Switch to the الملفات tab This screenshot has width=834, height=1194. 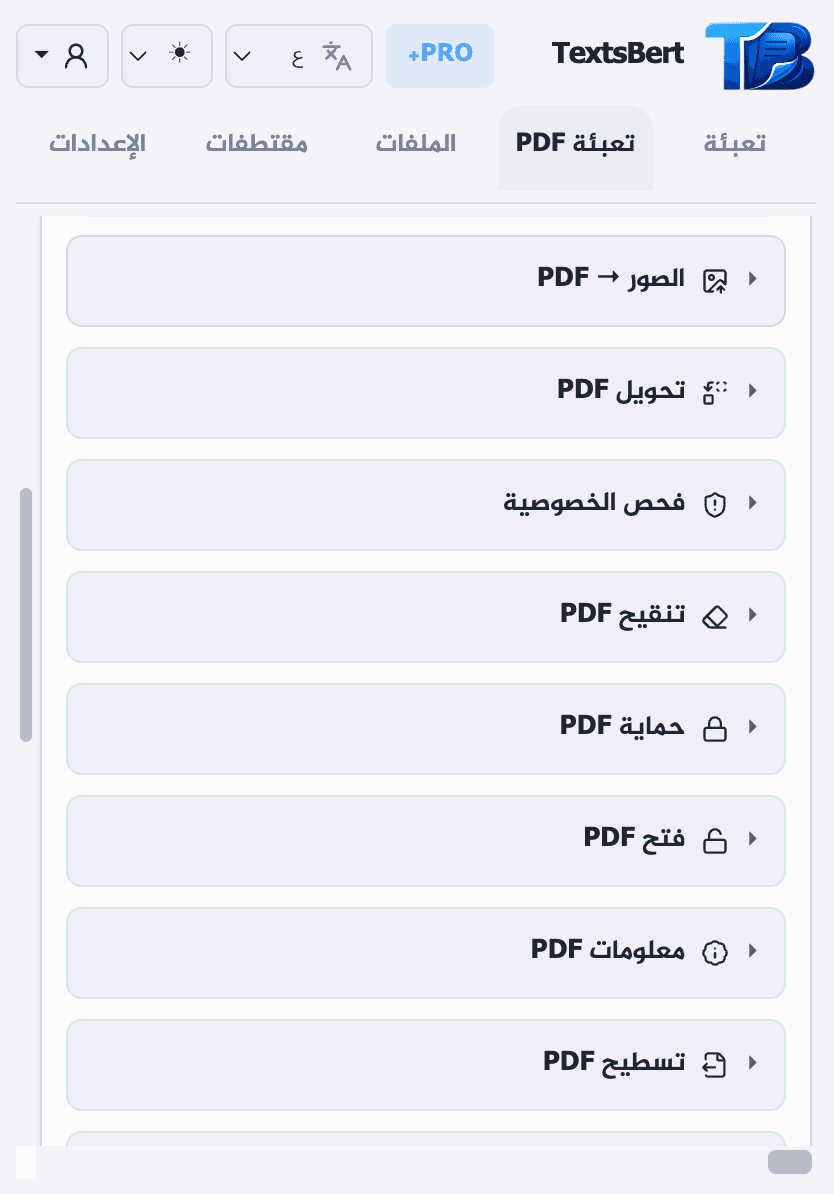pos(416,143)
